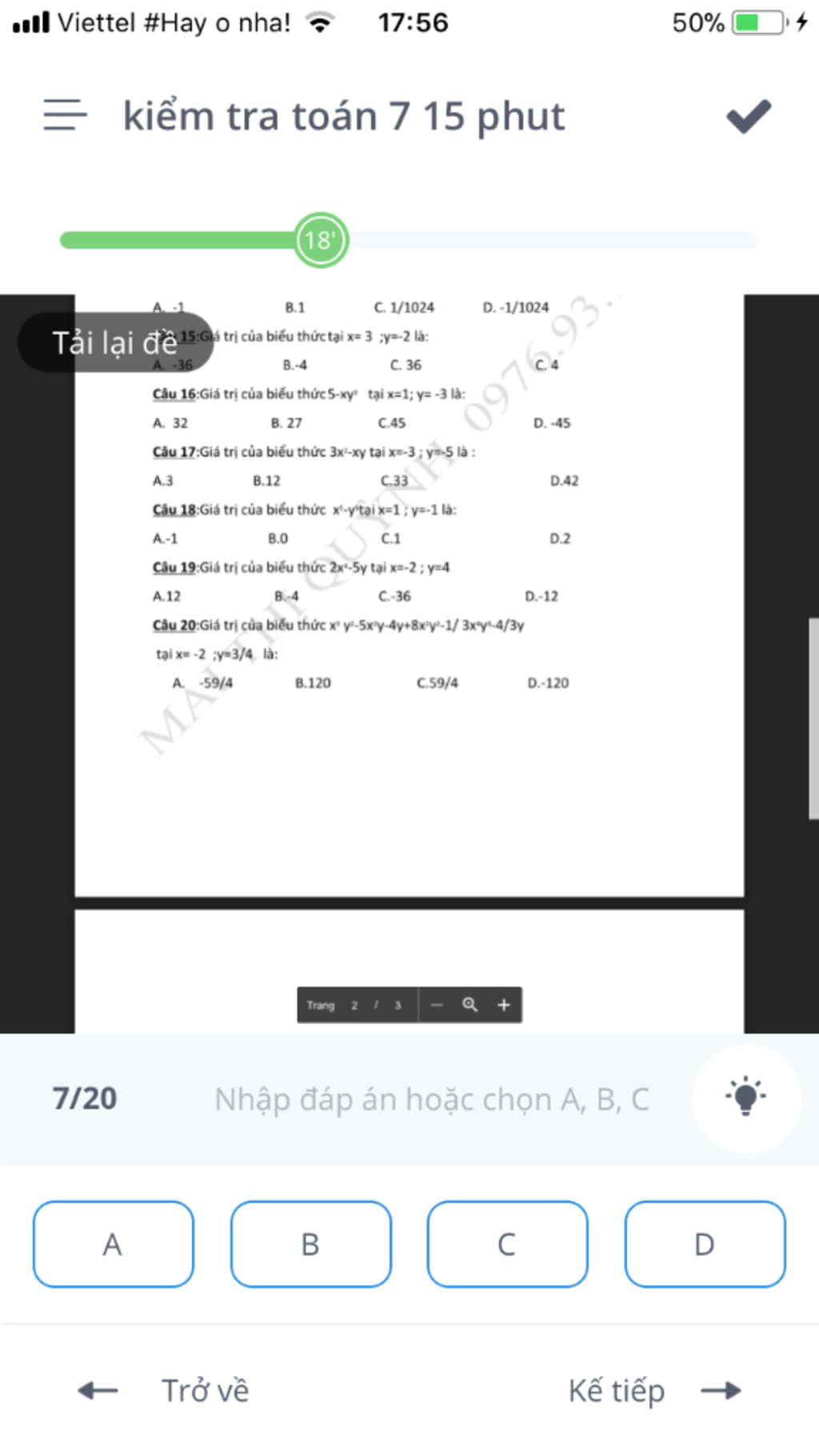The width and height of the screenshot is (819, 1456).
Task: Tap the checkmark to submit the test
Action: click(749, 117)
